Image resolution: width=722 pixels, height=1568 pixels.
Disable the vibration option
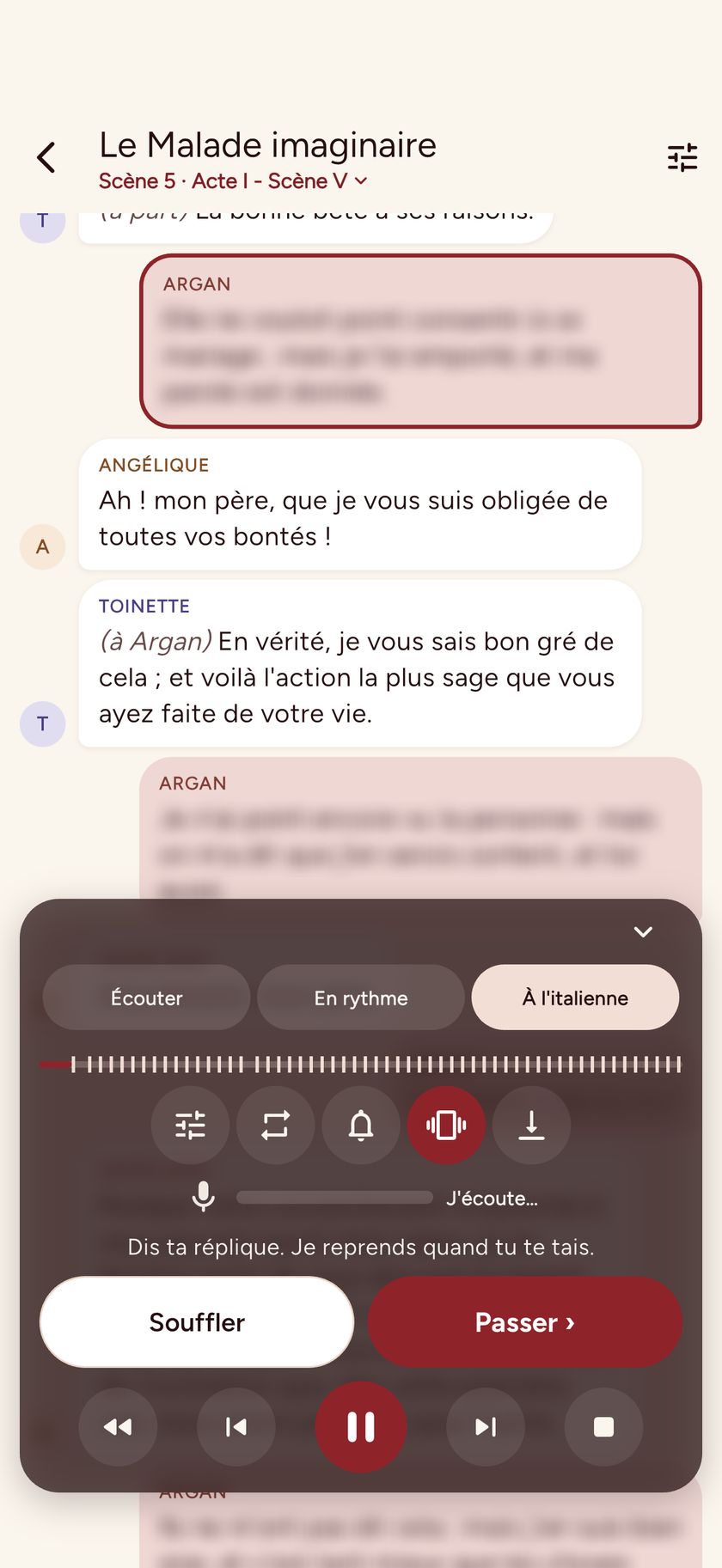[446, 1125]
